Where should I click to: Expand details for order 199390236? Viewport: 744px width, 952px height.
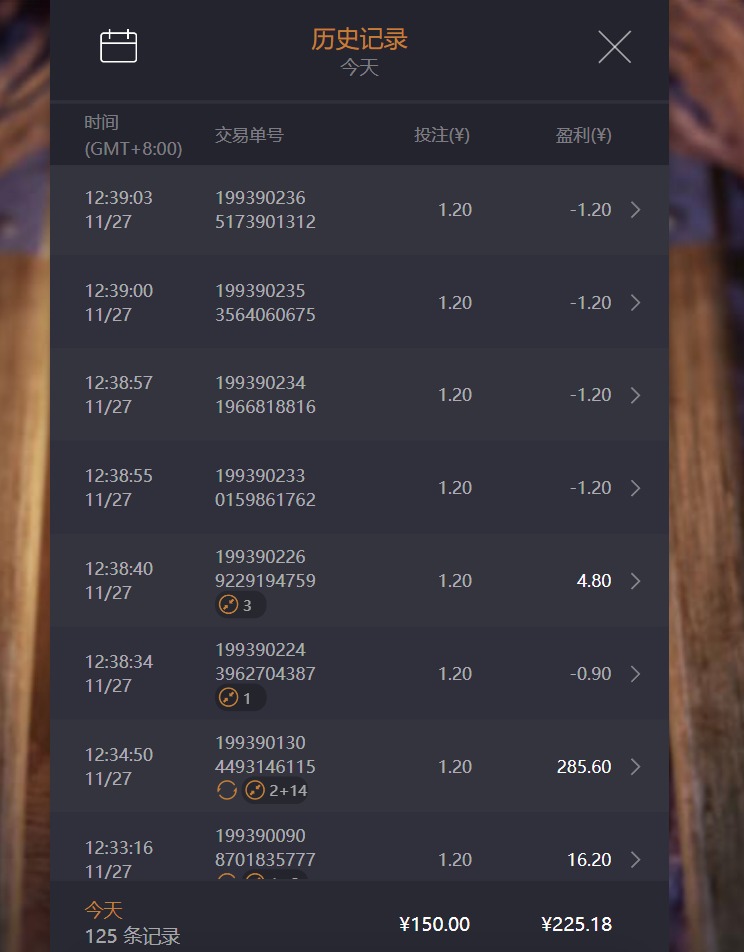(636, 210)
